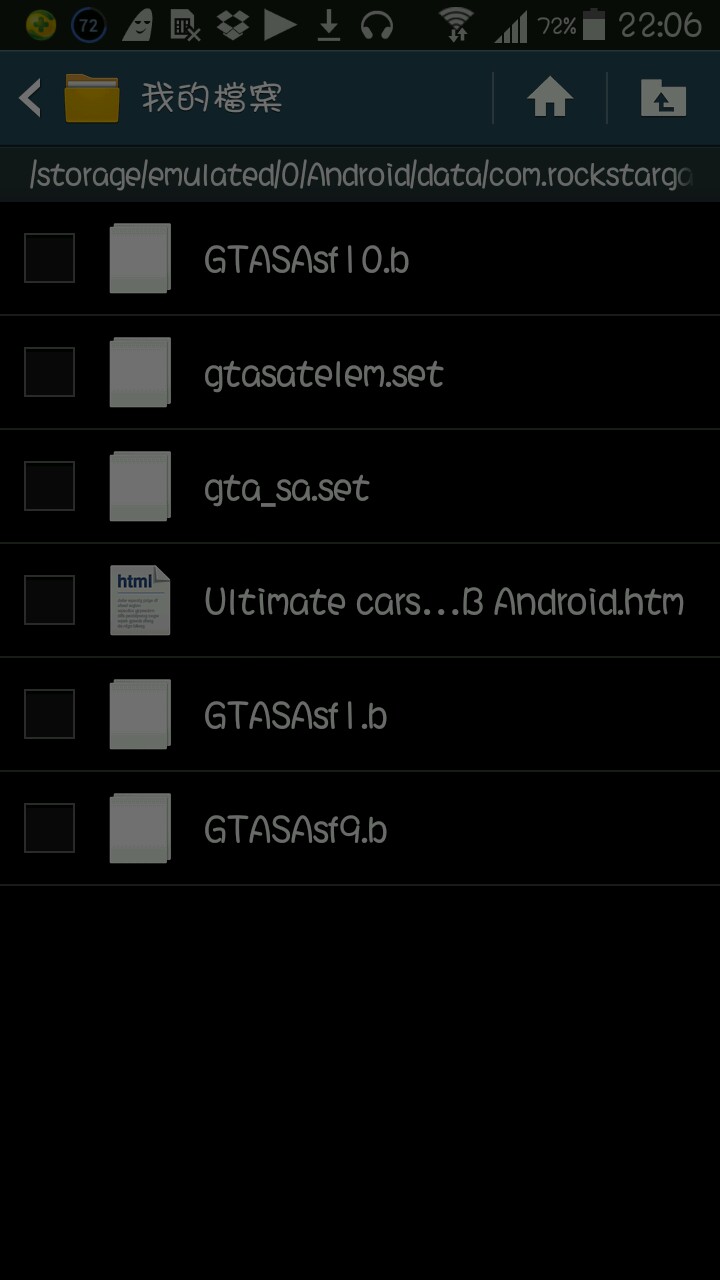Open the file GTASAsf1.b
The height and width of the screenshot is (1280, 720).
(360, 715)
